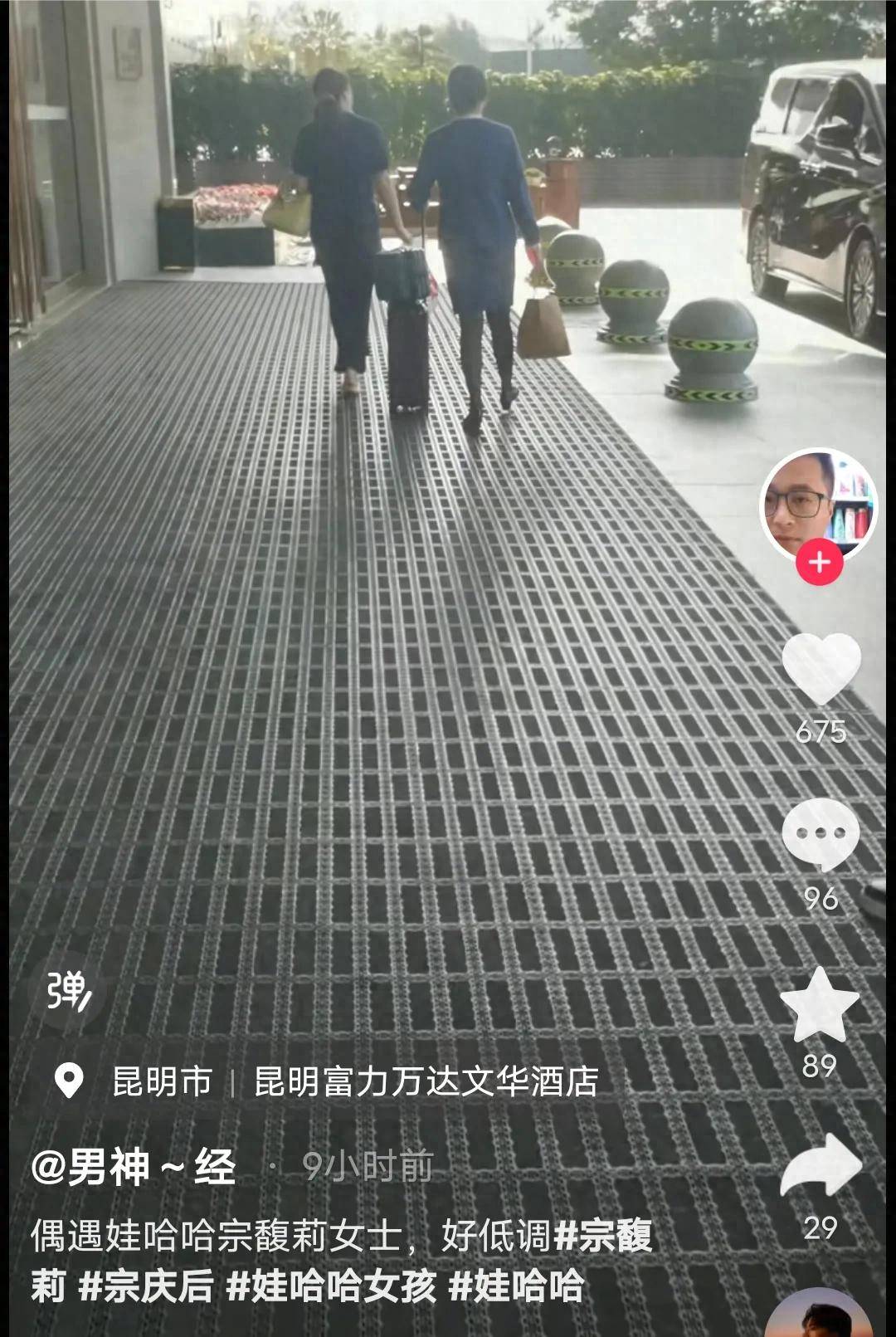Share this video via the arrow icon
This screenshot has height=1337, width=896.
[821, 1166]
